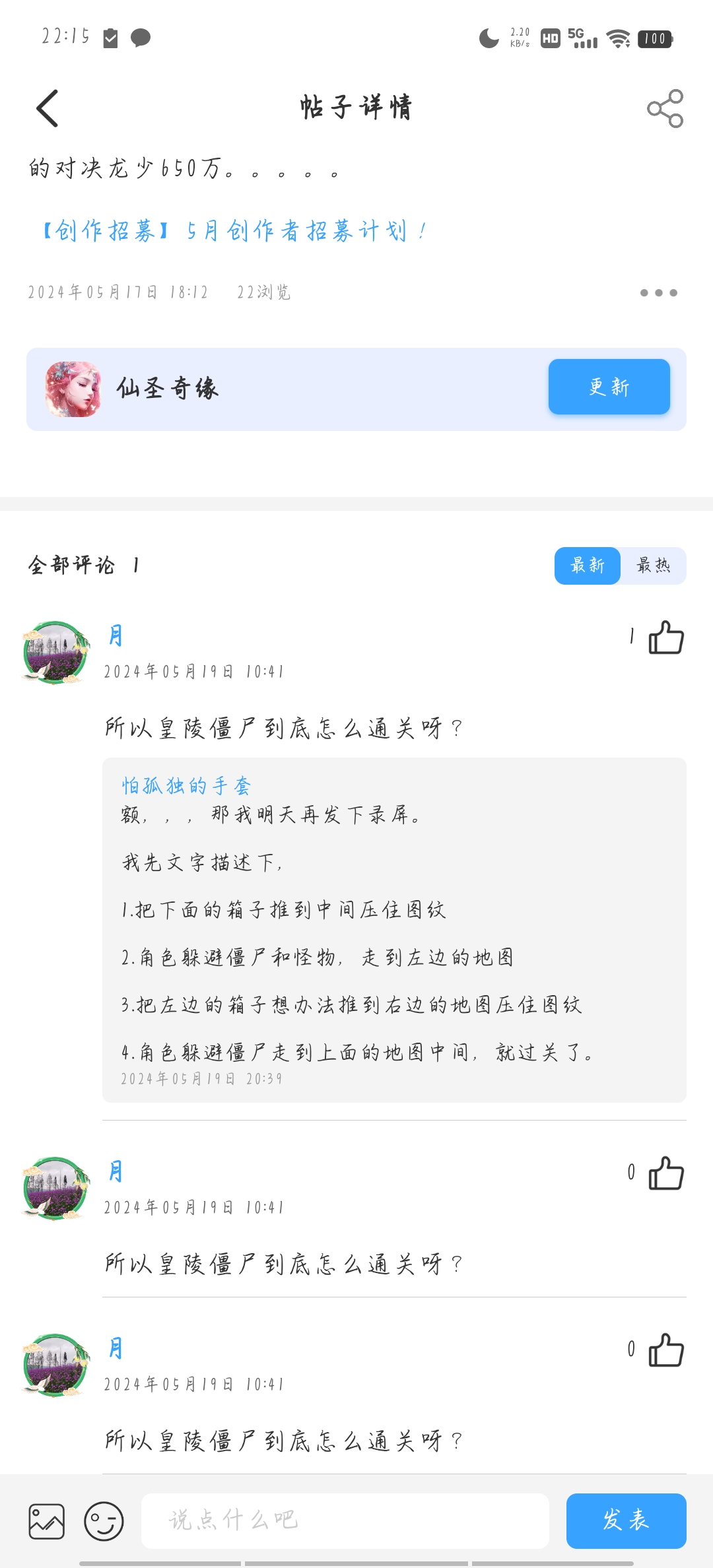
Task: Go back from the 帖子详情 page
Action: 48,108
